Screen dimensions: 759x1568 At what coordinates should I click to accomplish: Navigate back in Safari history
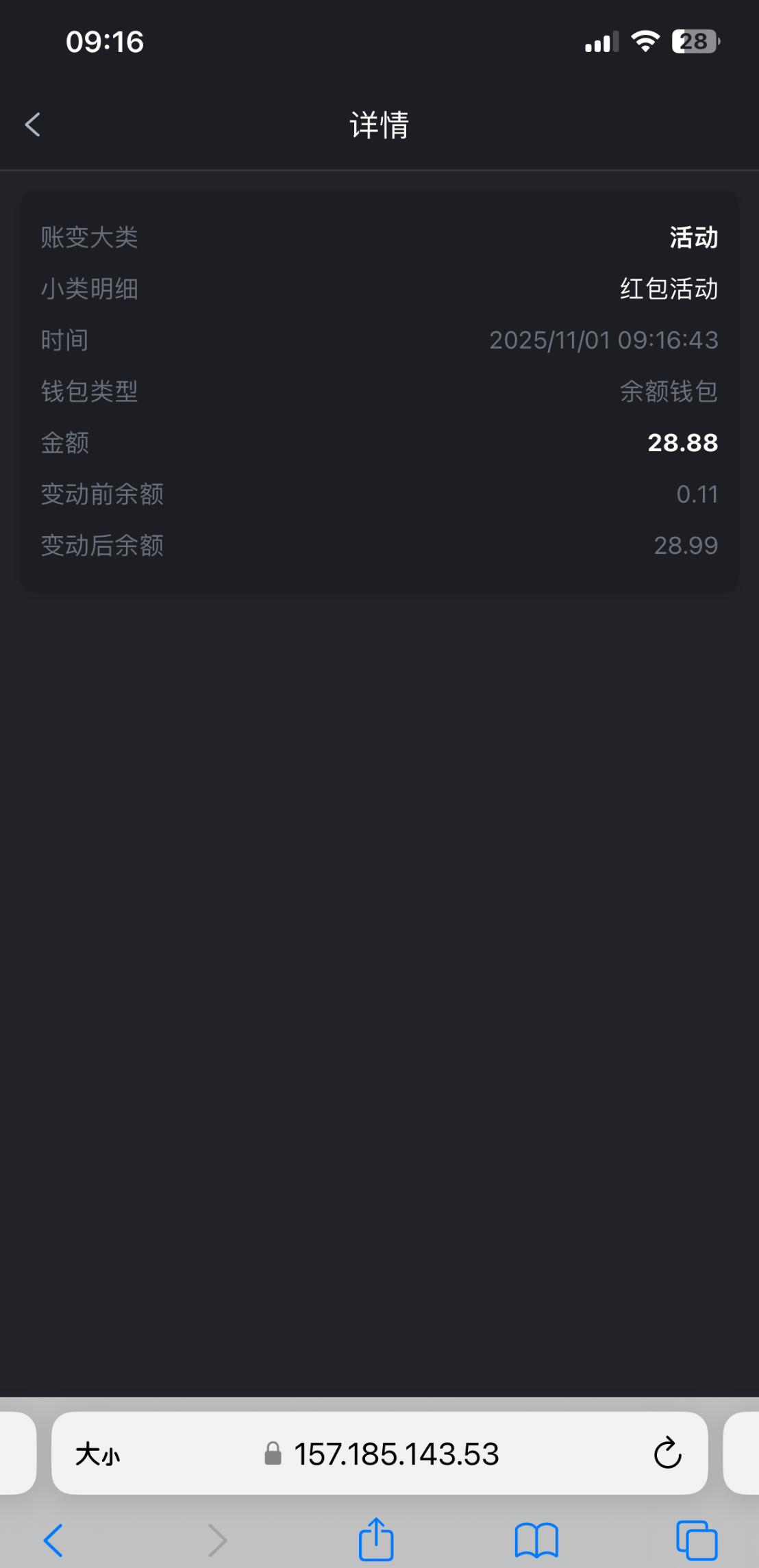tap(53, 1541)
